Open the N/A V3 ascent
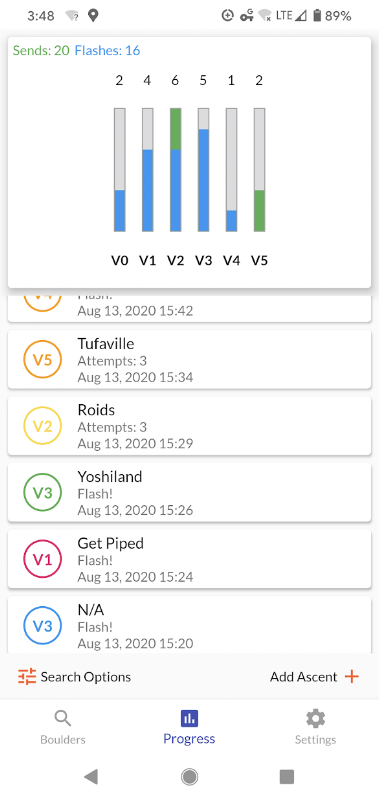Viewport: 379px width, 800px height. 189,625
